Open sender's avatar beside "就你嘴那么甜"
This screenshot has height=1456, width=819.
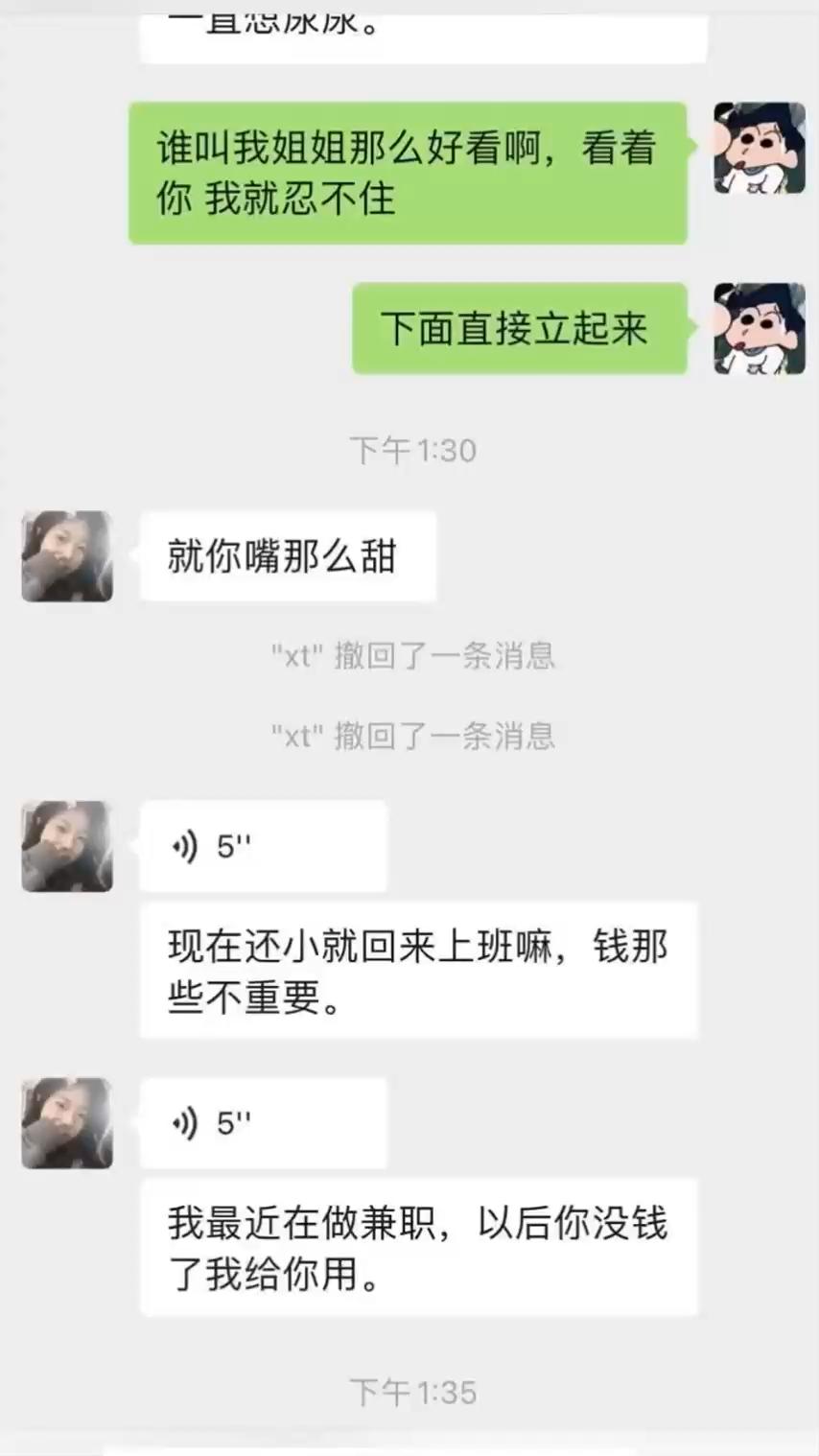pos(67,556)
